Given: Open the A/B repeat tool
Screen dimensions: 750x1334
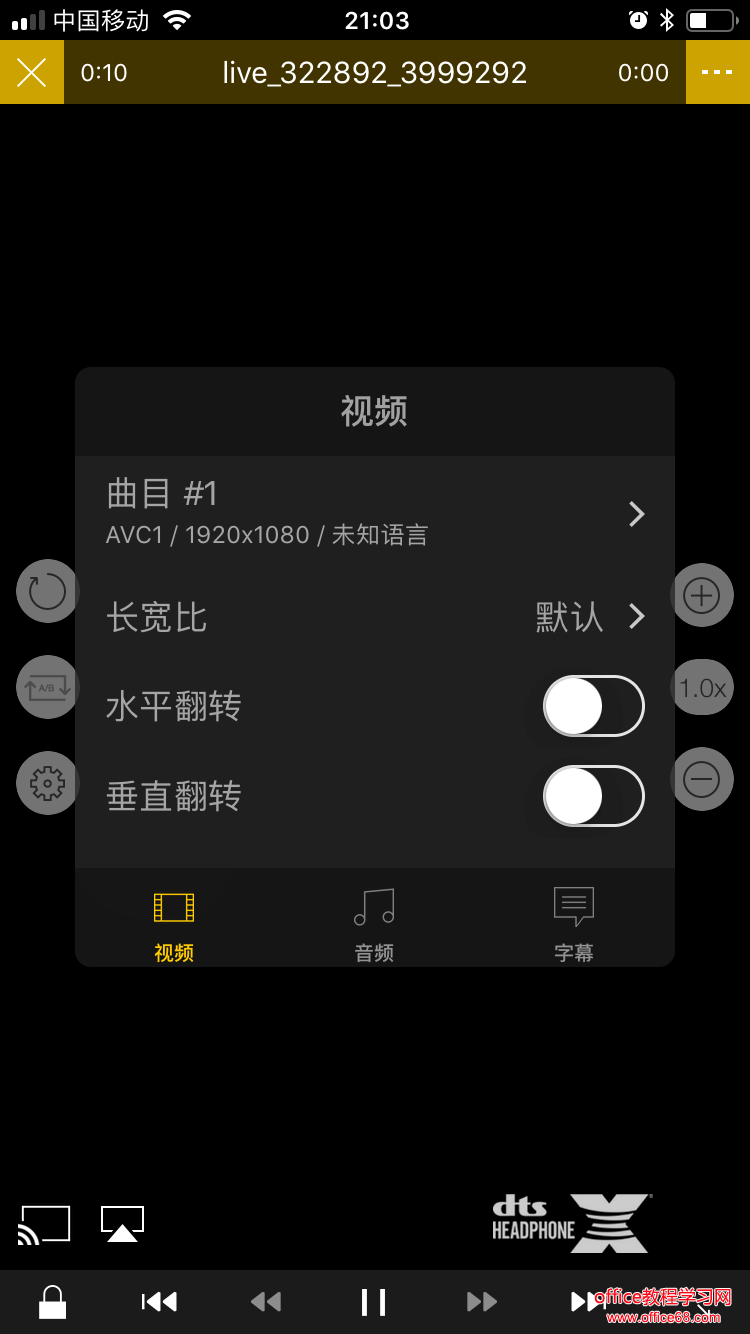Looking at the screenshot, I should click(x=47, y=687).
